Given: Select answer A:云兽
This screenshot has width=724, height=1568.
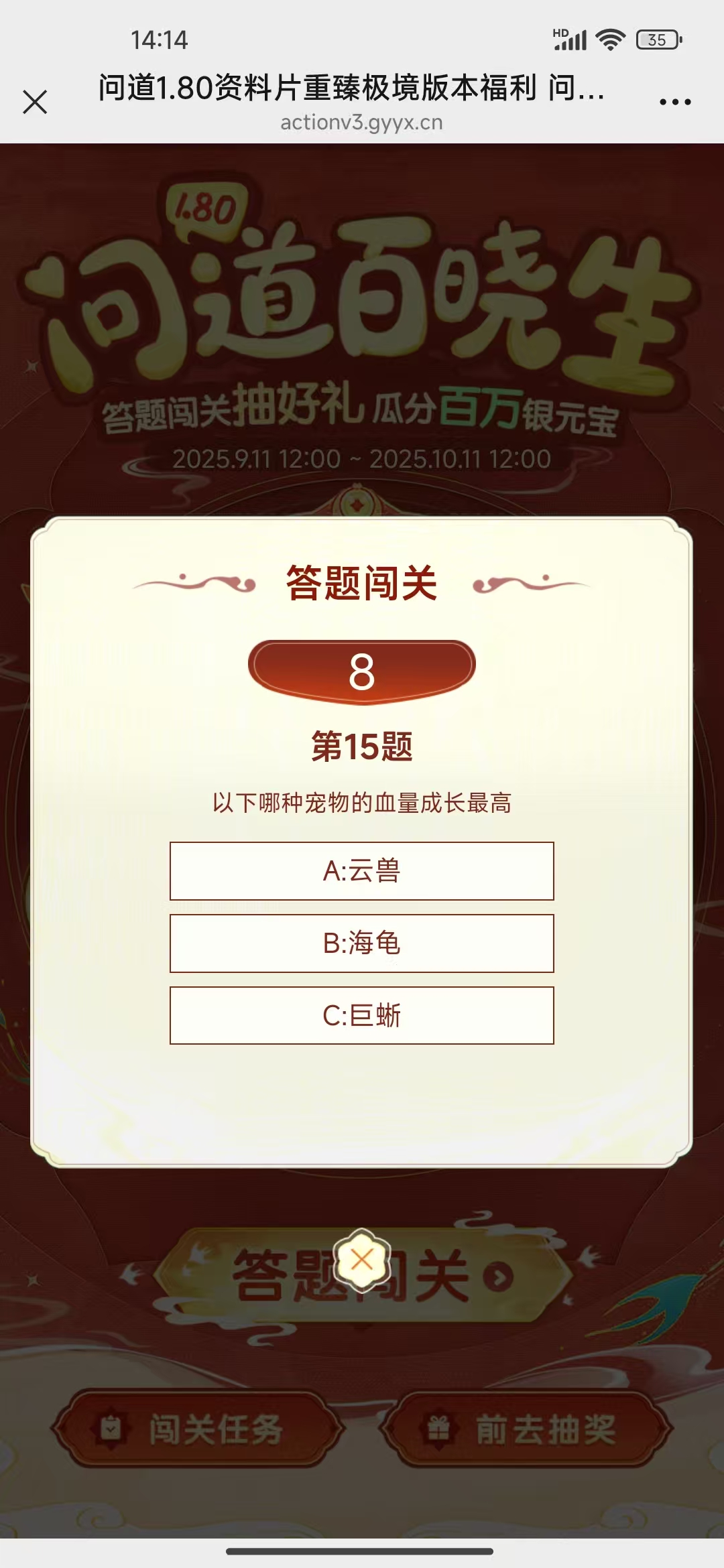Looking at the screenshot, I should pyautogui.click(x=361, y=870).
